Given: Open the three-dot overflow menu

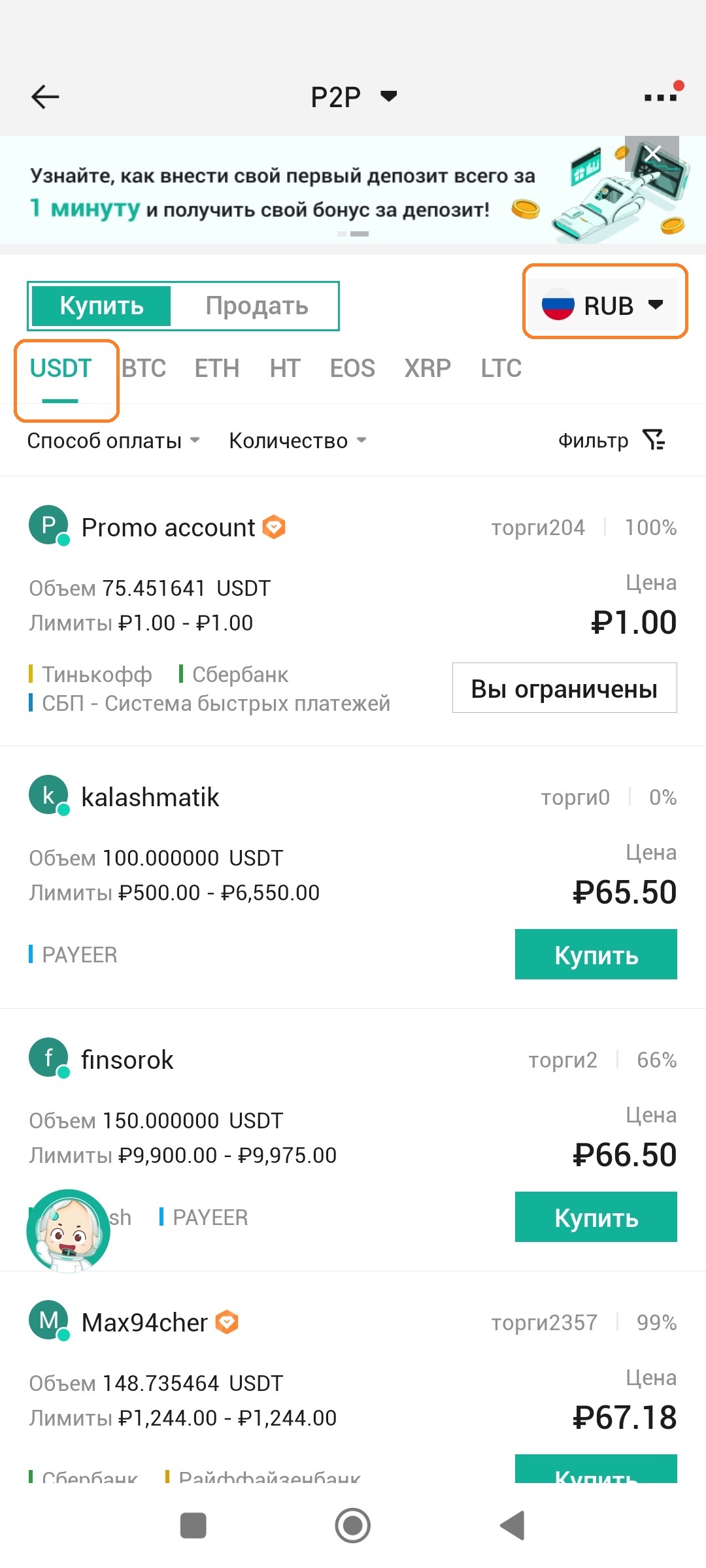Looking at the screenshot, I should (x=660, y=97).
